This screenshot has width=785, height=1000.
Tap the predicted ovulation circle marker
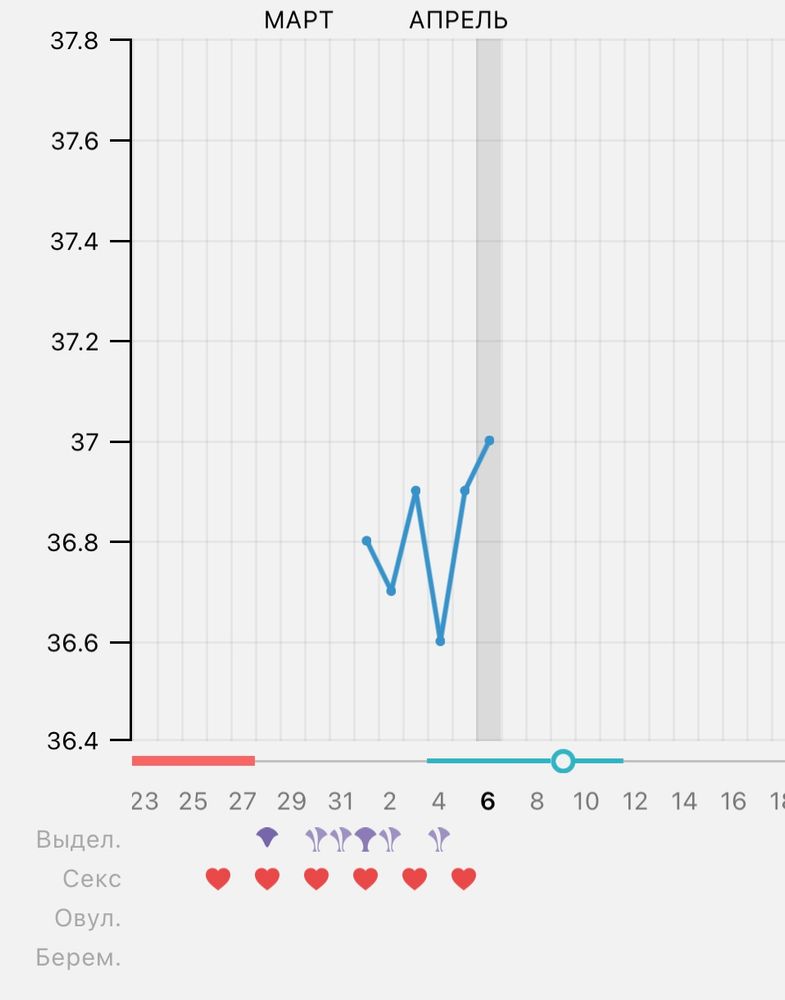[x=563, y=761]
